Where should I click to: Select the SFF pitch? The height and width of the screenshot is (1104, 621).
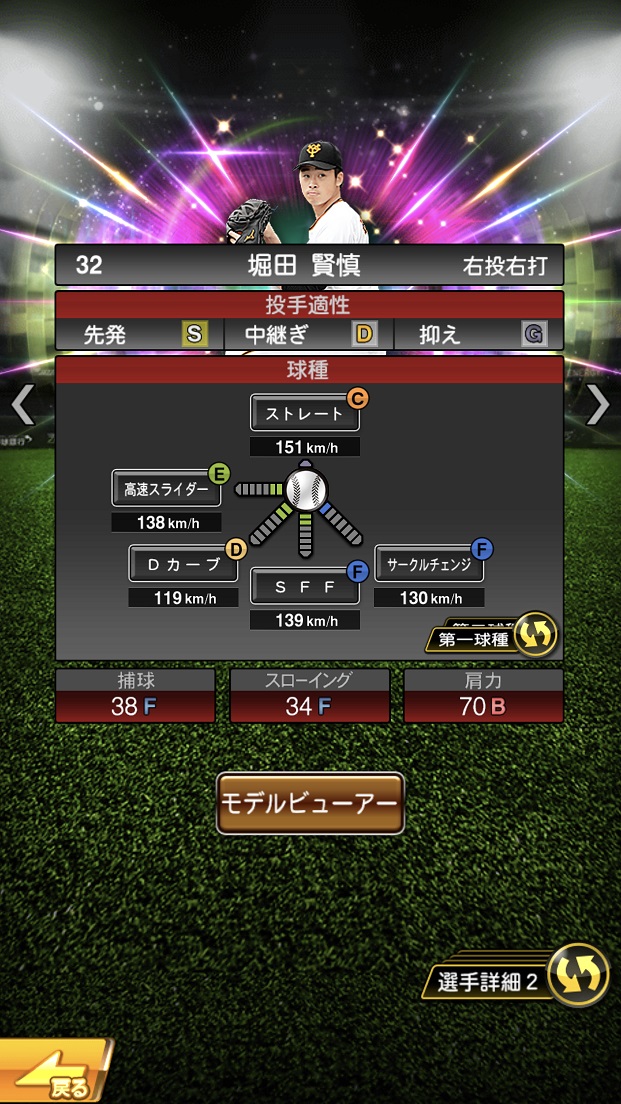[x=305, y=586]
